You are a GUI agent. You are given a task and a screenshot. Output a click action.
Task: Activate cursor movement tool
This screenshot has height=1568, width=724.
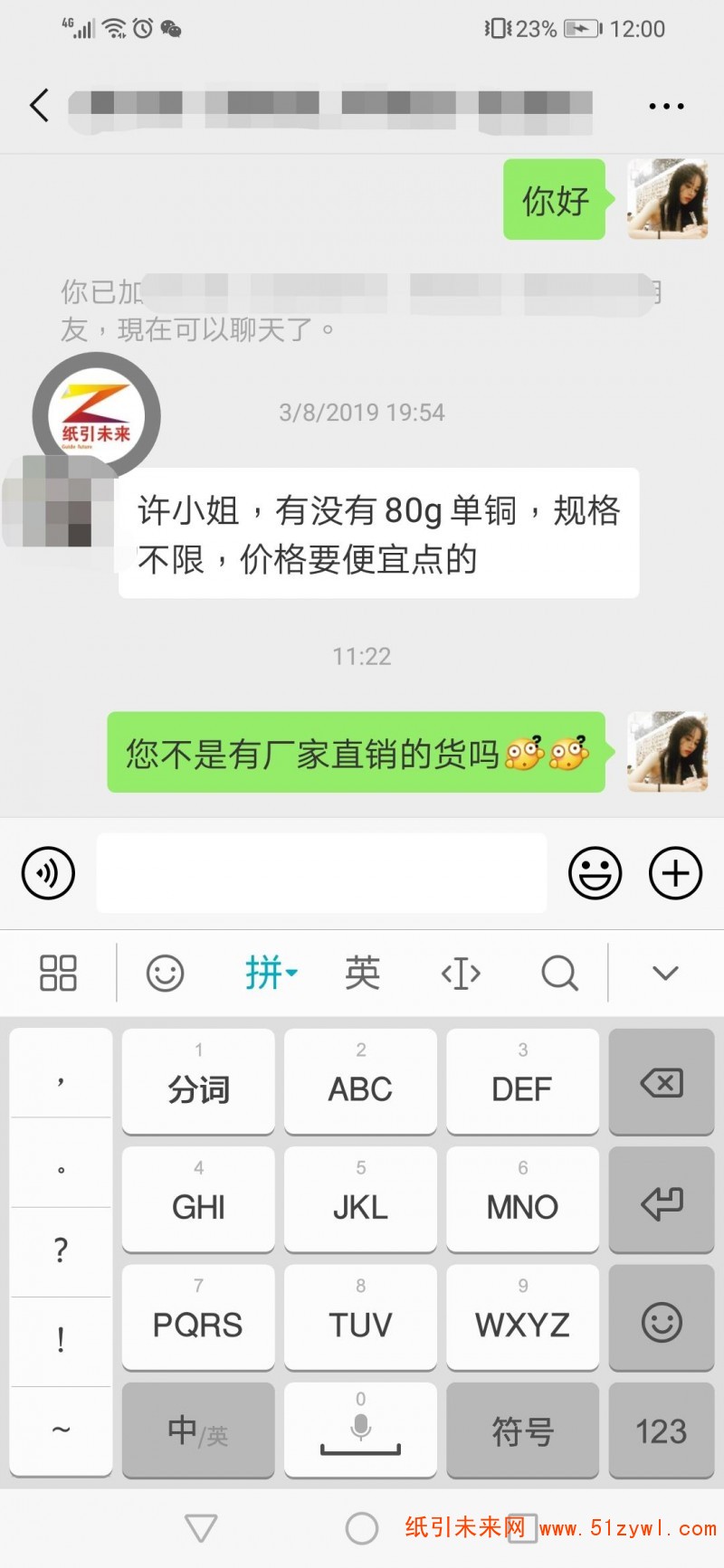coord(461,974)
